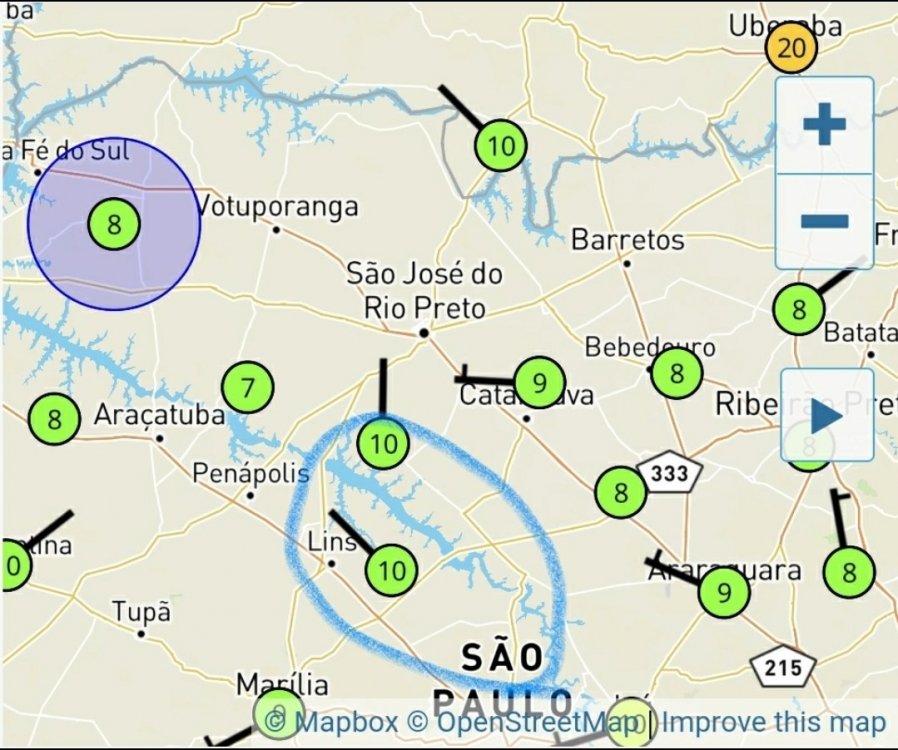This screenshot has width=898, height=750.
Task: Select the 8 marker at Bebedouro
Action: click(x=677, y=373)
